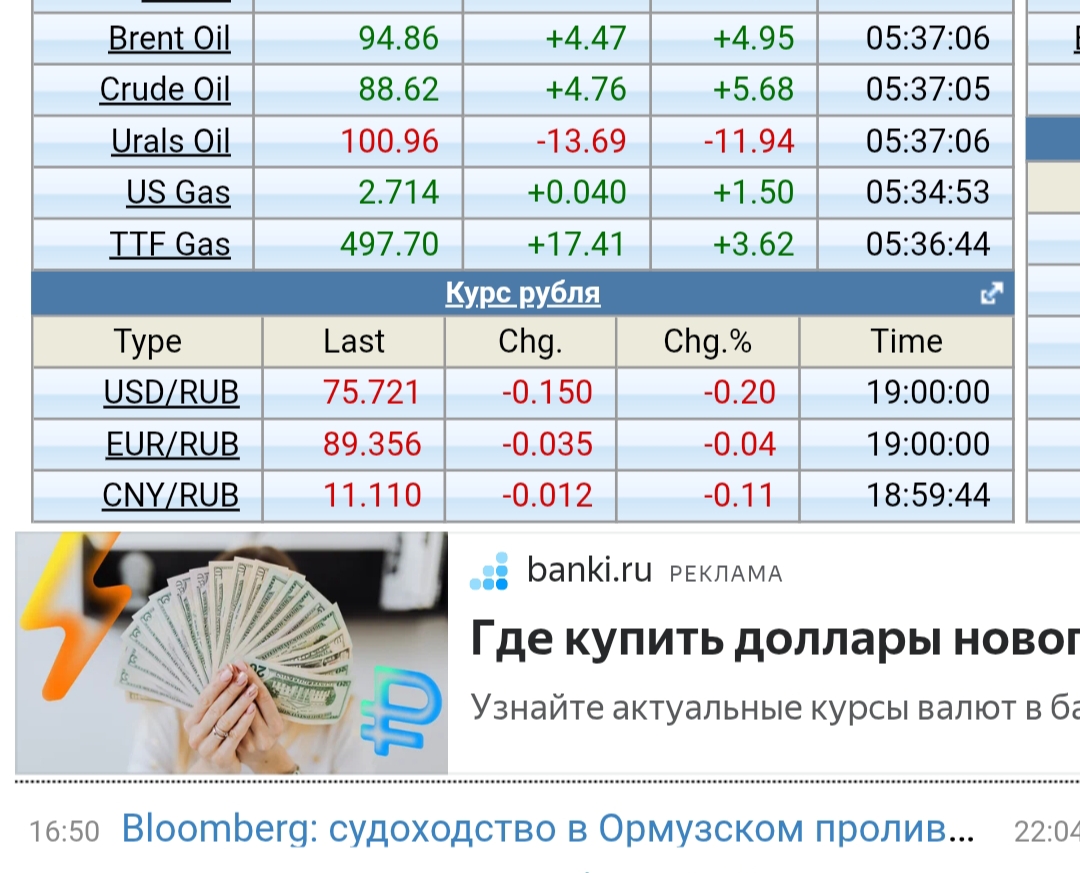Open the EUR/RUB exchange rate link
1080x873 pixels.
172,444
